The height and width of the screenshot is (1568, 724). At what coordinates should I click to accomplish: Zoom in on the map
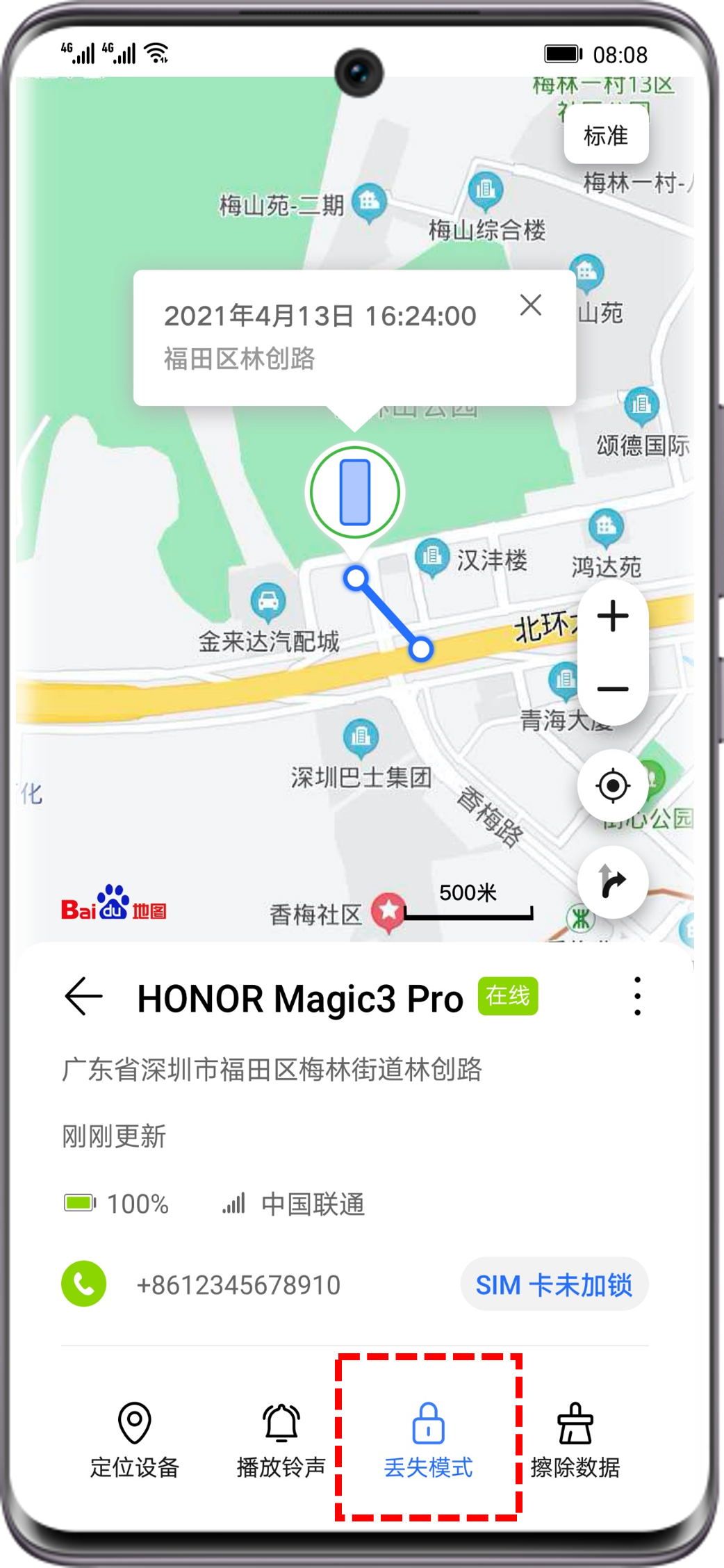[613, 616]
